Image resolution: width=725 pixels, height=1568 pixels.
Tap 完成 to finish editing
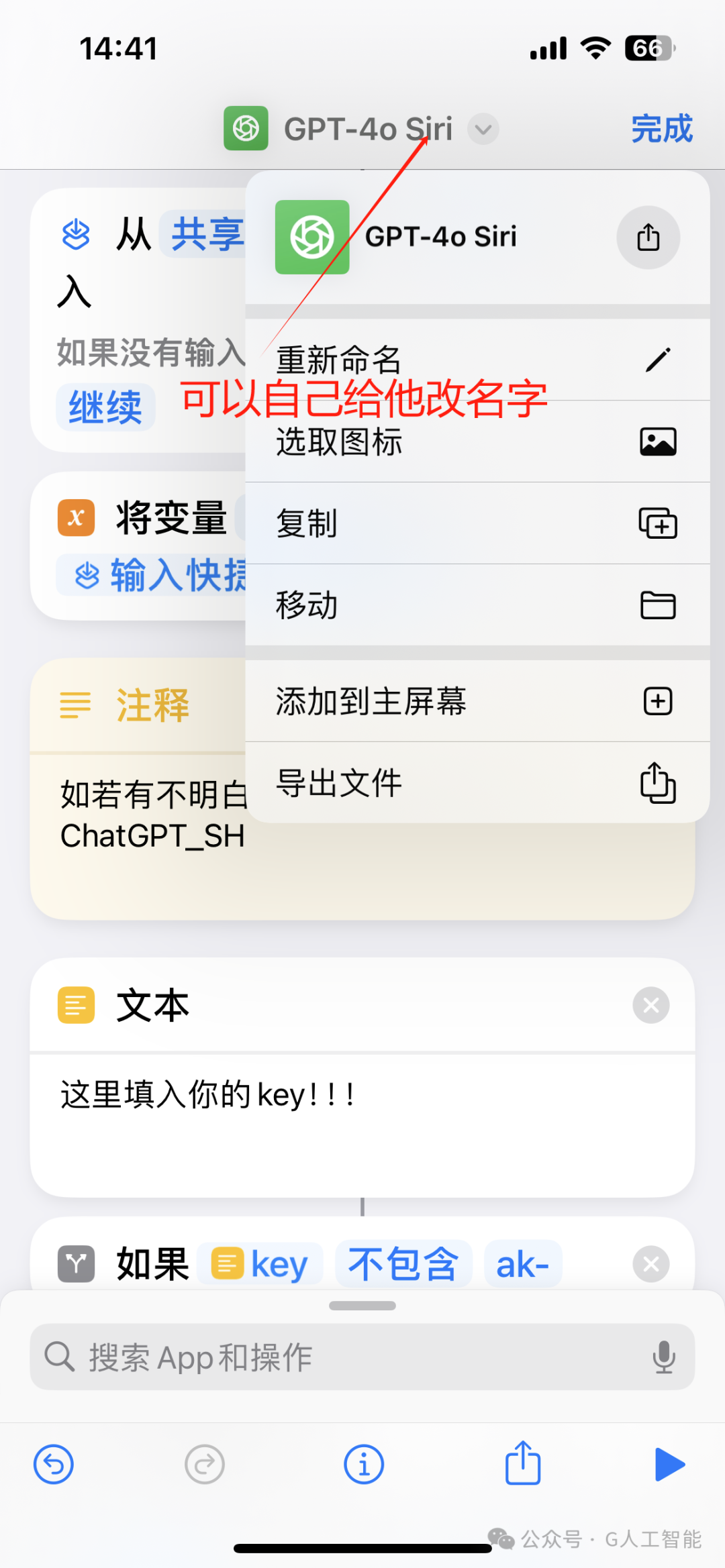661,129
